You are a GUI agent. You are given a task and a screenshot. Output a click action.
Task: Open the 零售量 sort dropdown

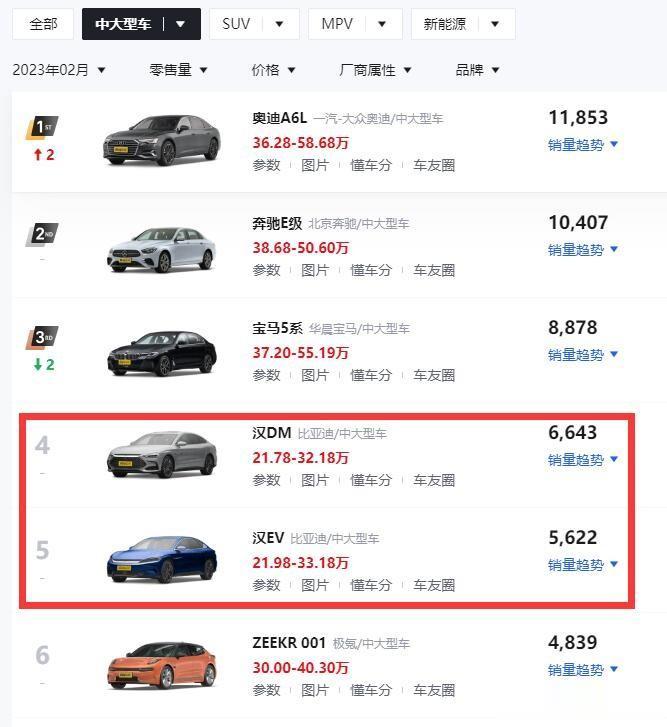point(178,70)
